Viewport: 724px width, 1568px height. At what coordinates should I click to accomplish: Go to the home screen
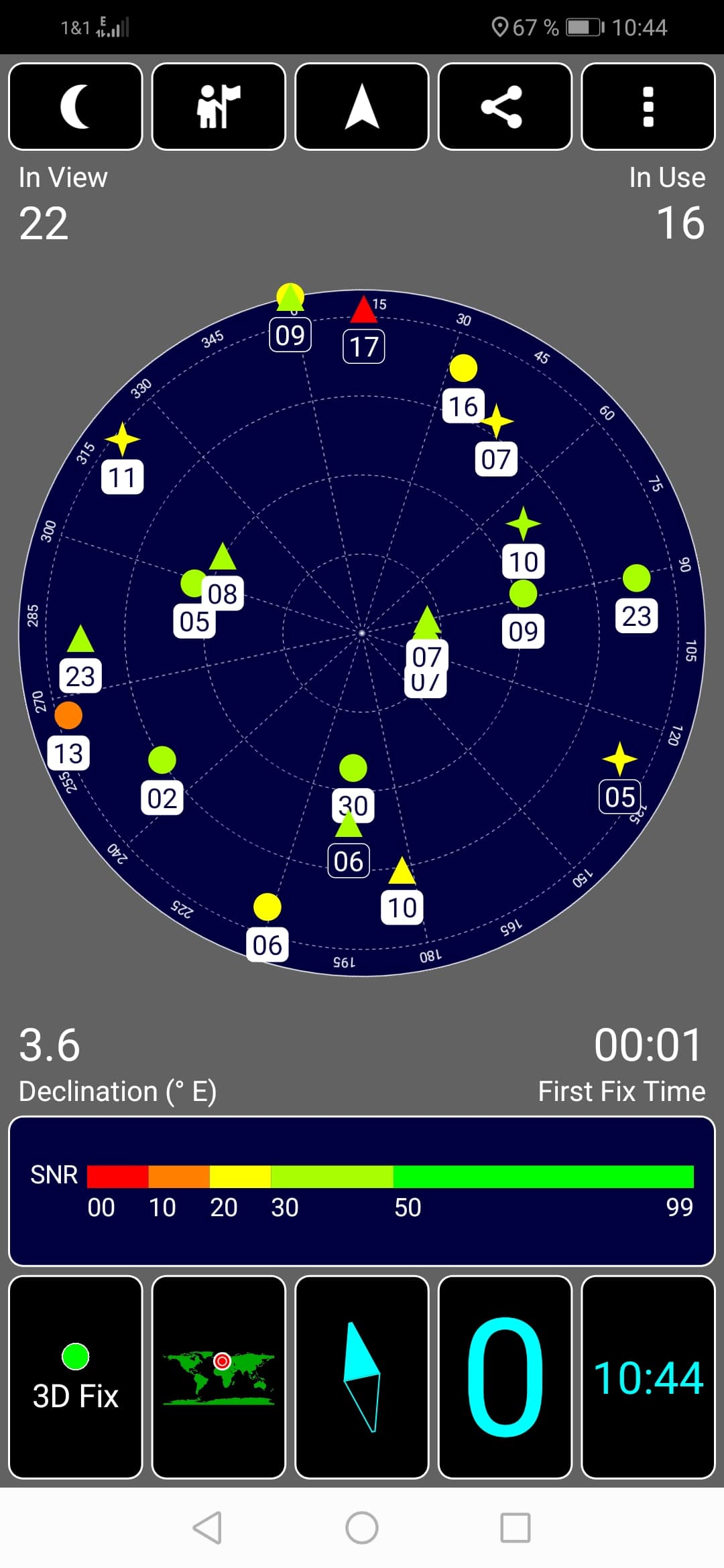pos(362,1528)
